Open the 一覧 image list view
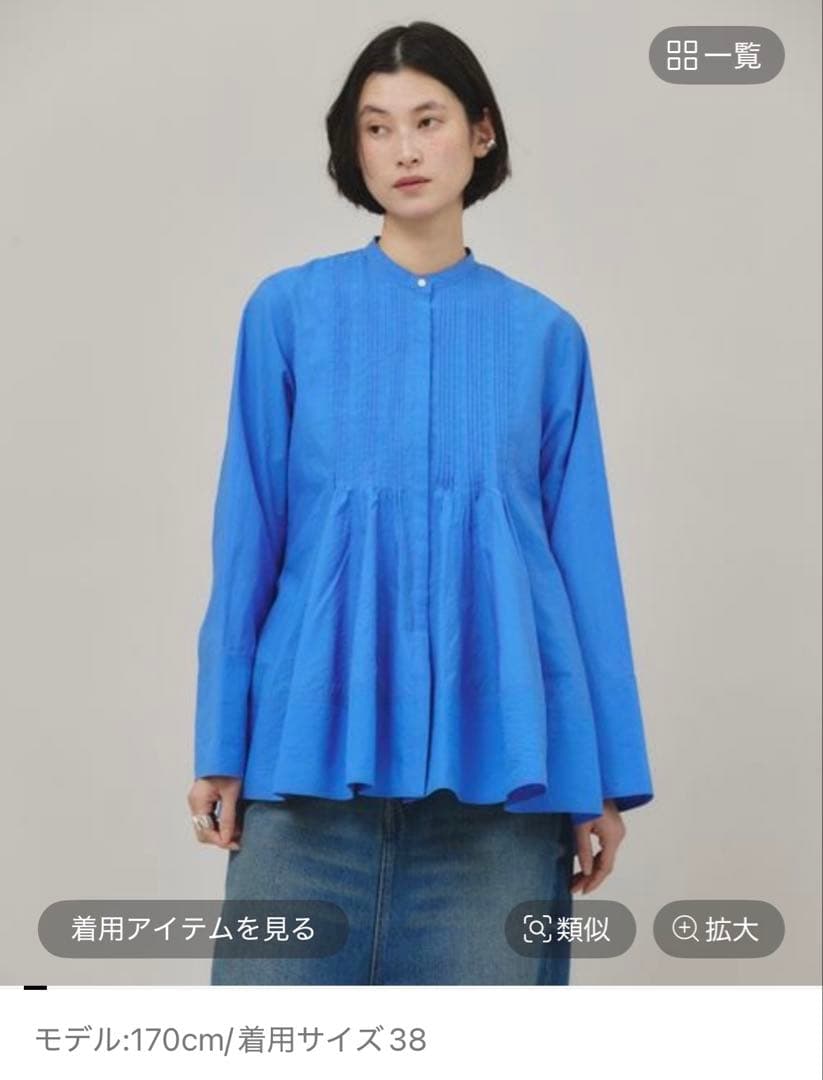 point(716,55)
